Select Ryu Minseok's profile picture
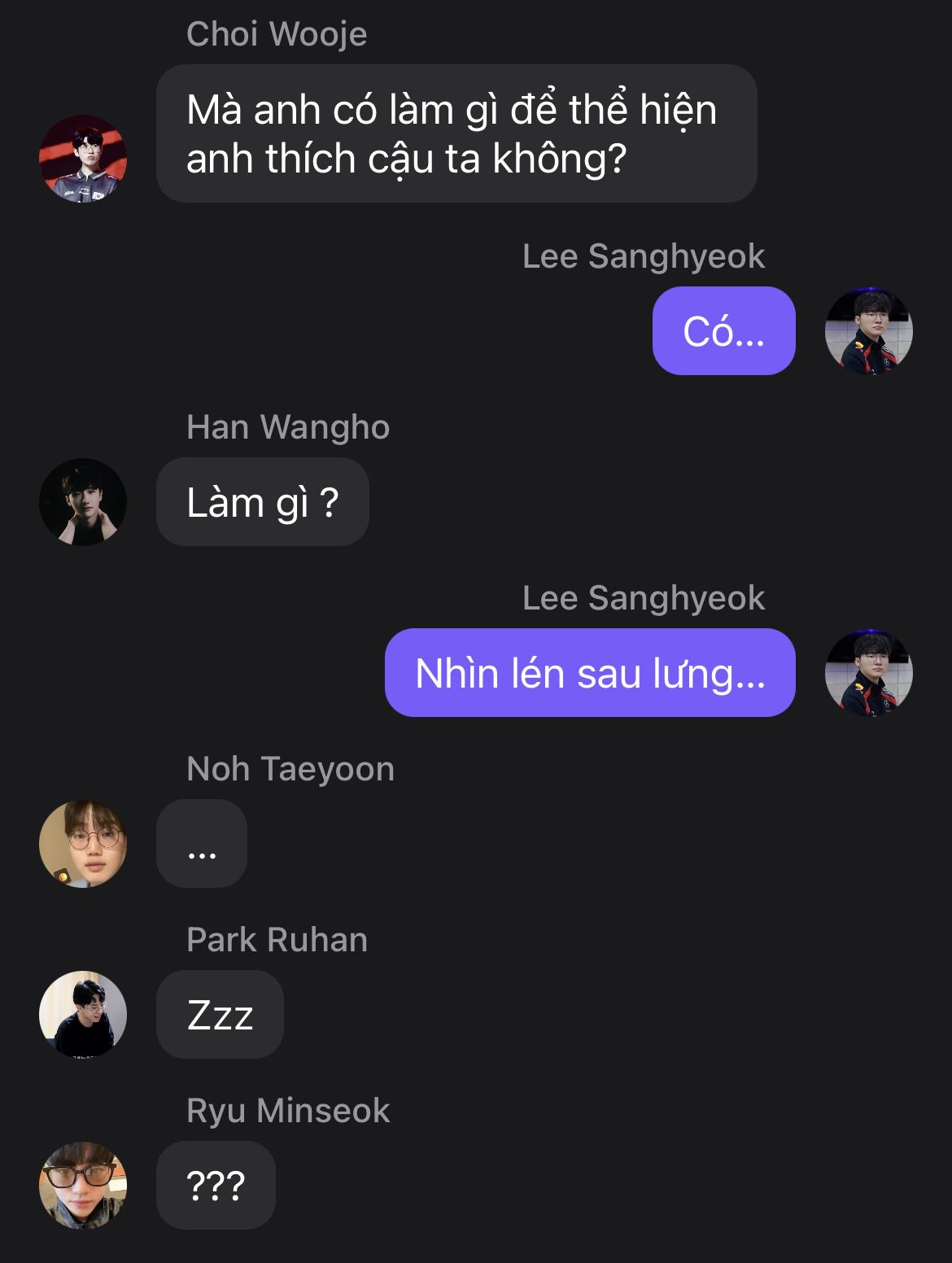 point(83,1185)
